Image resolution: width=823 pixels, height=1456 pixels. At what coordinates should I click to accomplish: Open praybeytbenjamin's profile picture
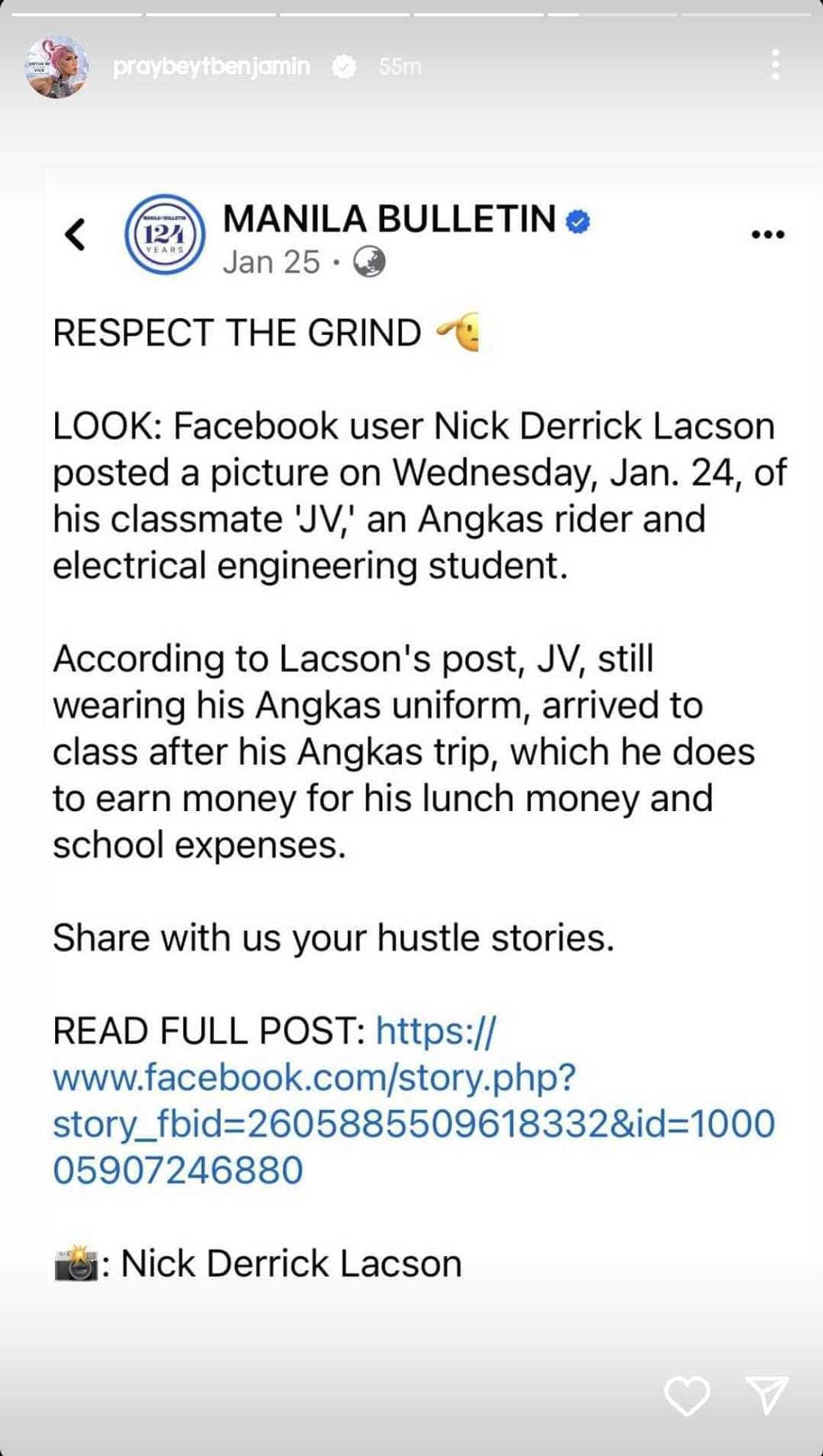click(57, 67)
